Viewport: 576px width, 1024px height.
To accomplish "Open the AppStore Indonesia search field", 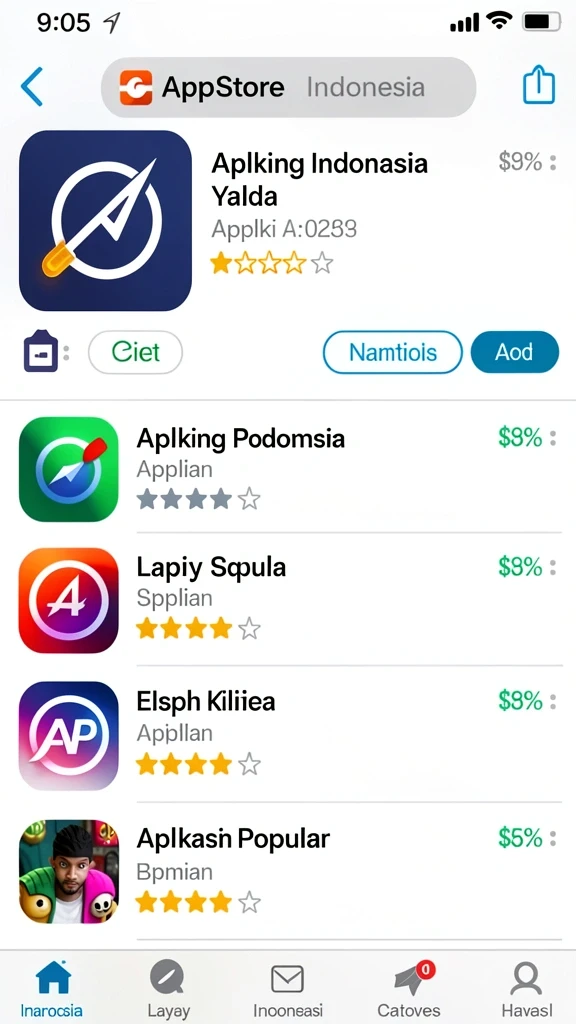I will 289,87.
